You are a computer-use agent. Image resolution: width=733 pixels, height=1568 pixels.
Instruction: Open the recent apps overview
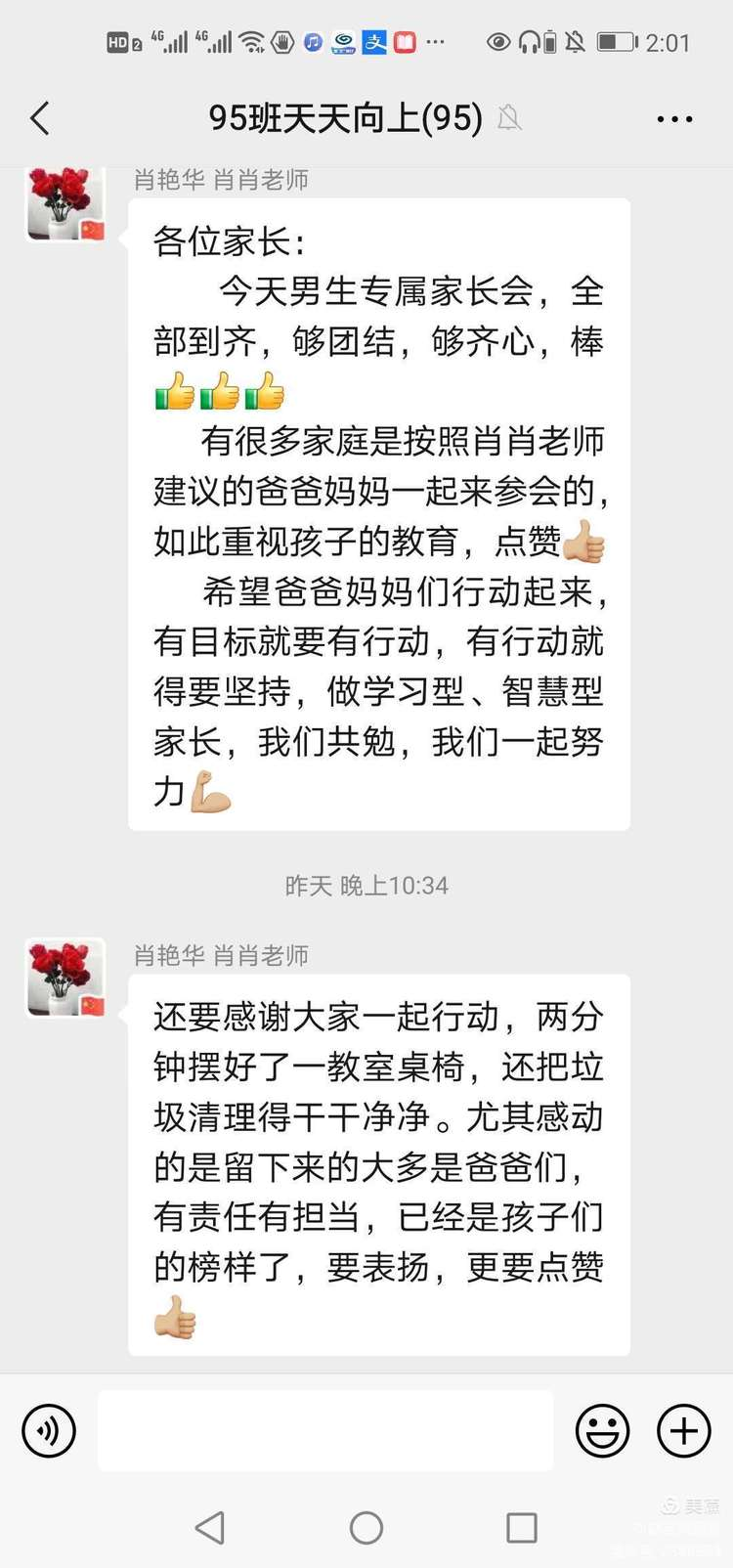[x=521, y=1527]
